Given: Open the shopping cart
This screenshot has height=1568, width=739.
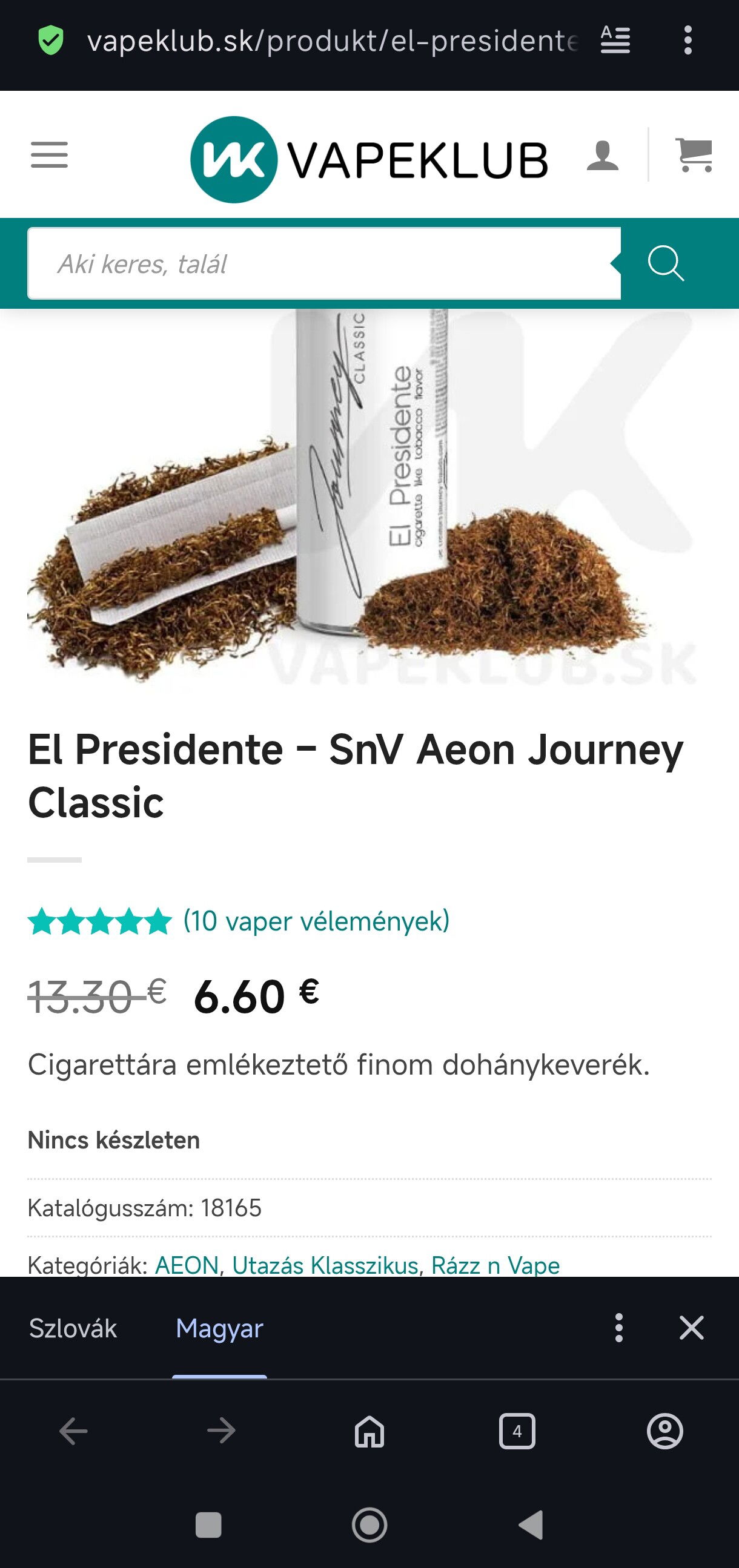Looking at the screenshot, I should click(694, 154).
